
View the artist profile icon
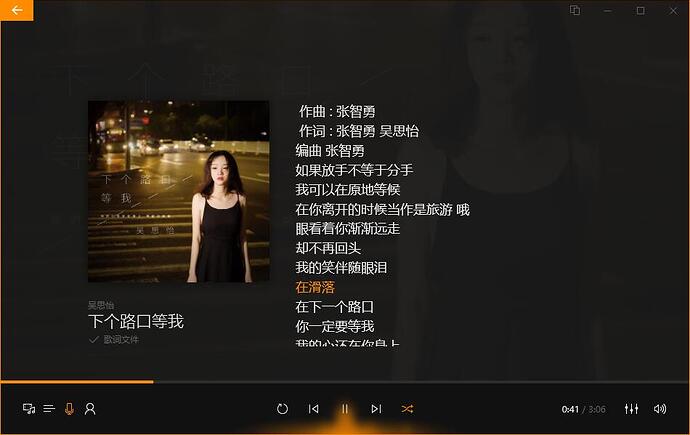click(x=90, y=409)
